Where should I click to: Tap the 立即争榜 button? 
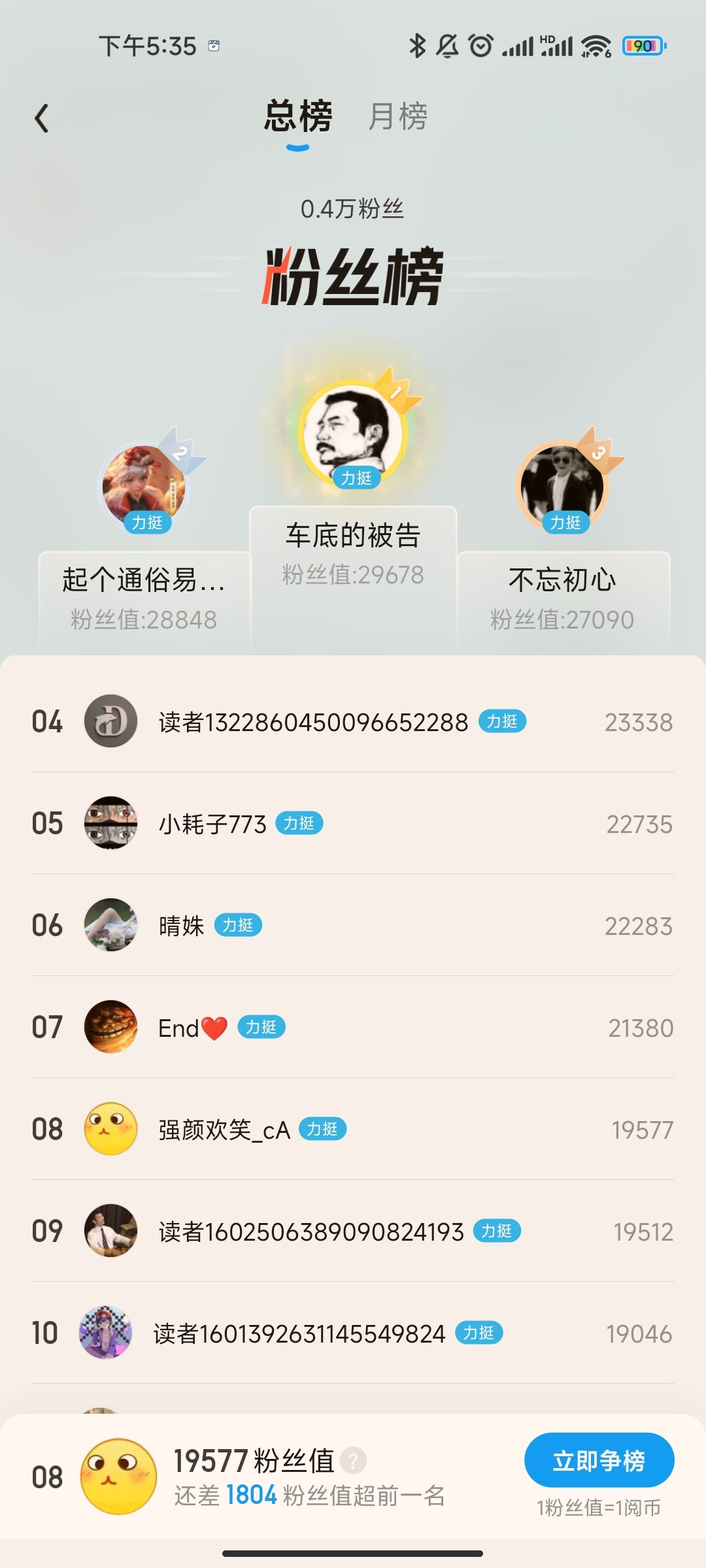coord(599,1460)
